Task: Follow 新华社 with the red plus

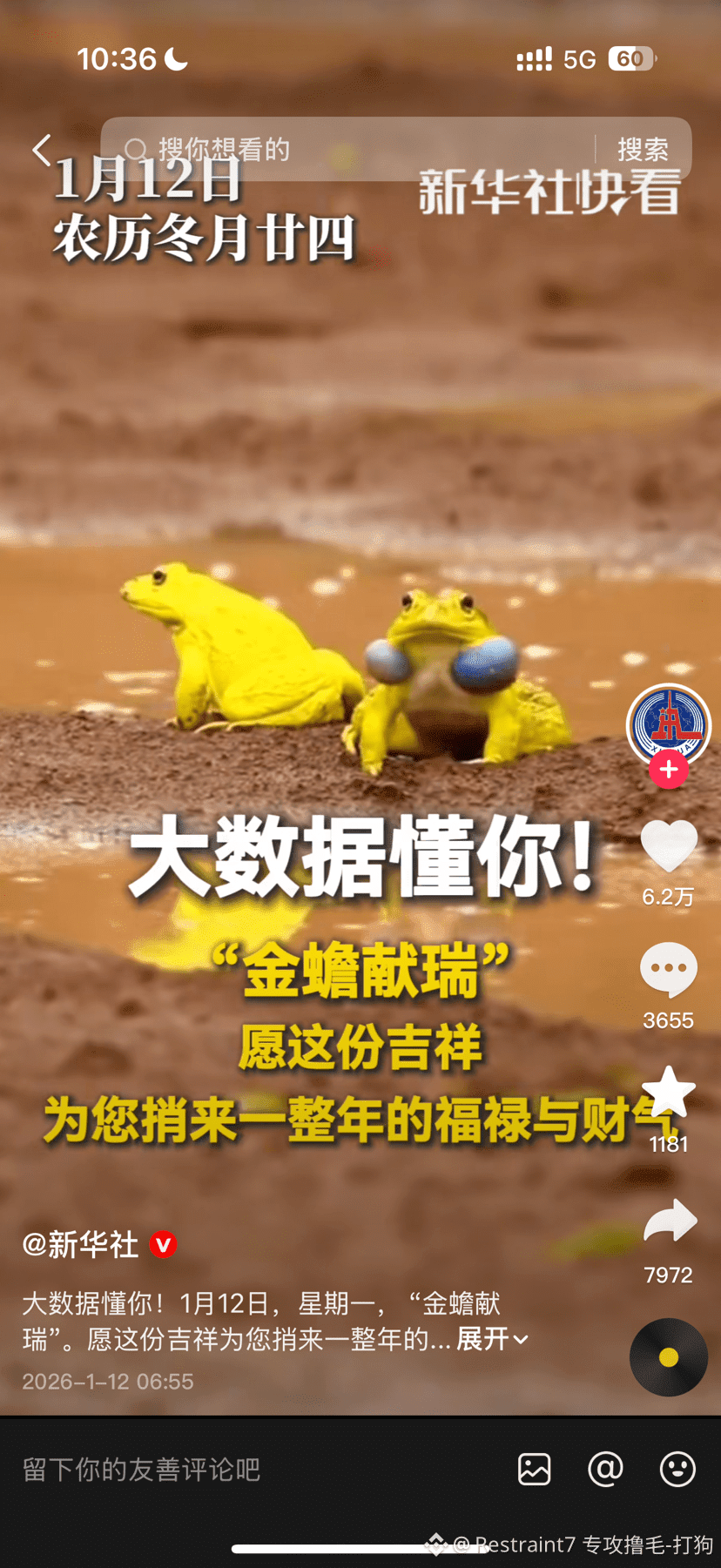Action: 668,770
